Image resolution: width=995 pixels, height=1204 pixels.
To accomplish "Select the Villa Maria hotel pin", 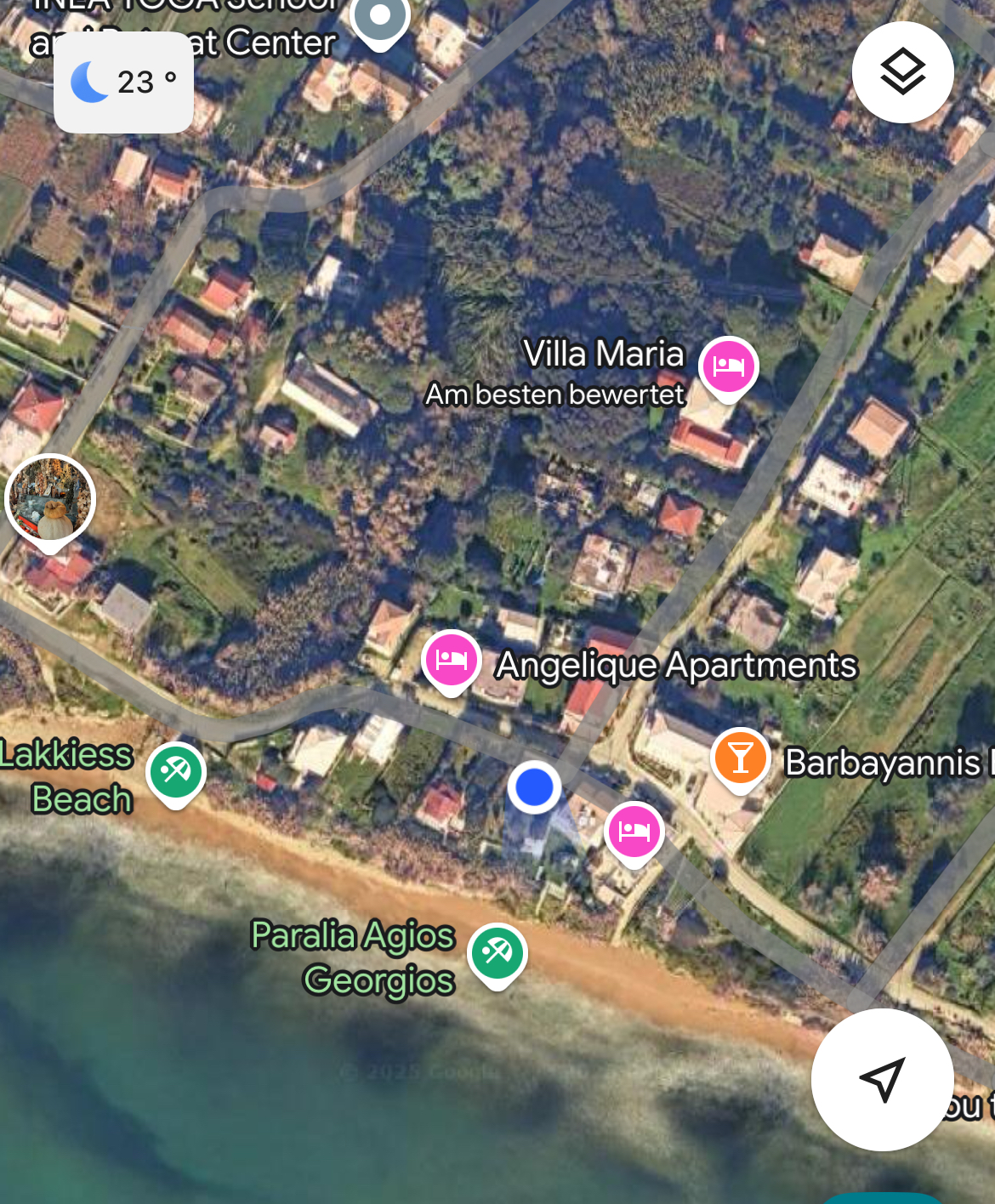I will pyautogui.click(x=728, y=366).
